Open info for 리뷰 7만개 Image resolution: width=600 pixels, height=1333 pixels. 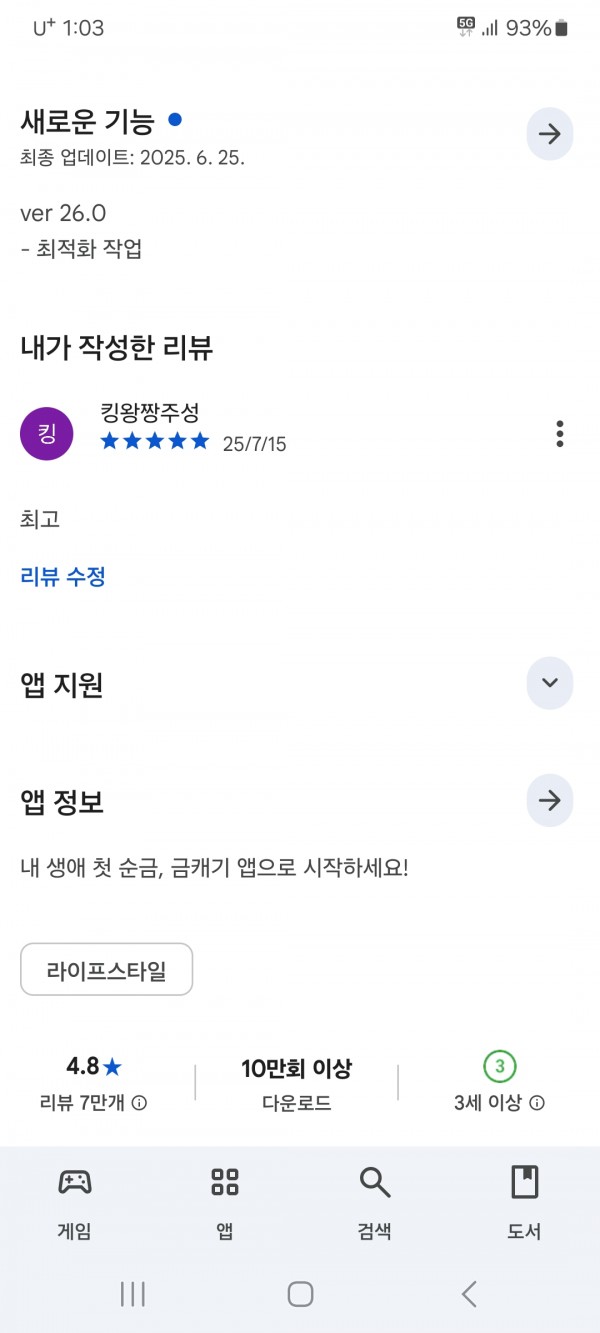pyautogui.click(x=140, y=1103)
